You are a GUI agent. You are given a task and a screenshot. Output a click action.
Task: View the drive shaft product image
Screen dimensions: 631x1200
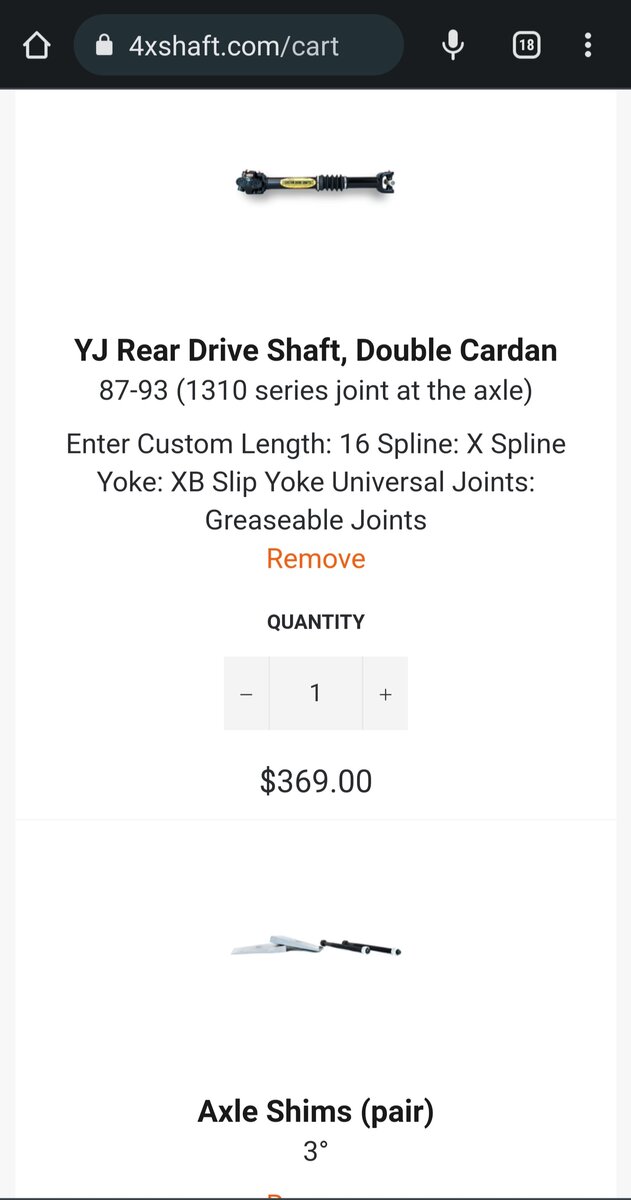[316, 183]
